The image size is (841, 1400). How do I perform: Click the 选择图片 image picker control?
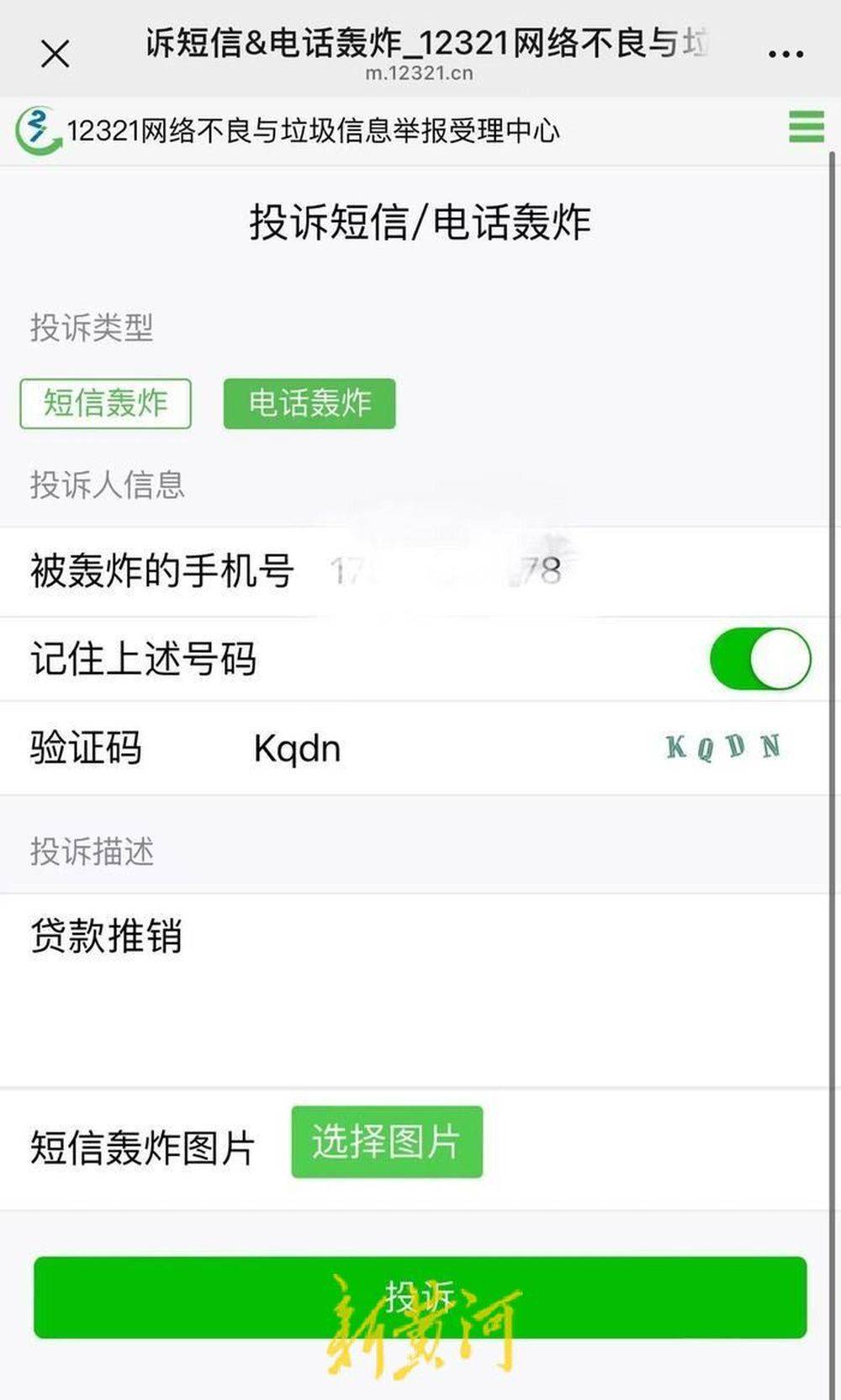click(x=386, y=1143)
